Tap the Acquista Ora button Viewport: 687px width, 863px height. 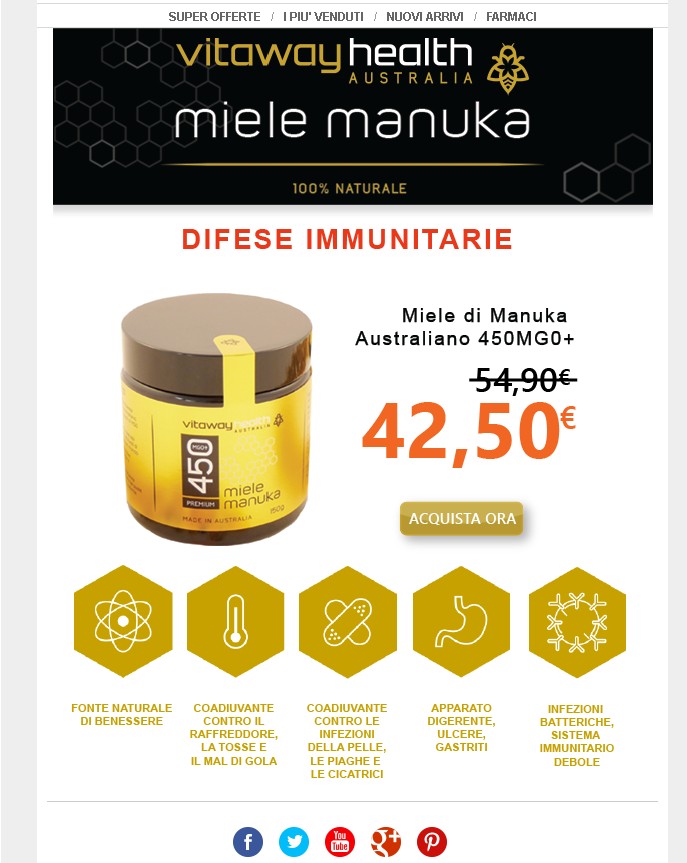(x=462, y=519)
